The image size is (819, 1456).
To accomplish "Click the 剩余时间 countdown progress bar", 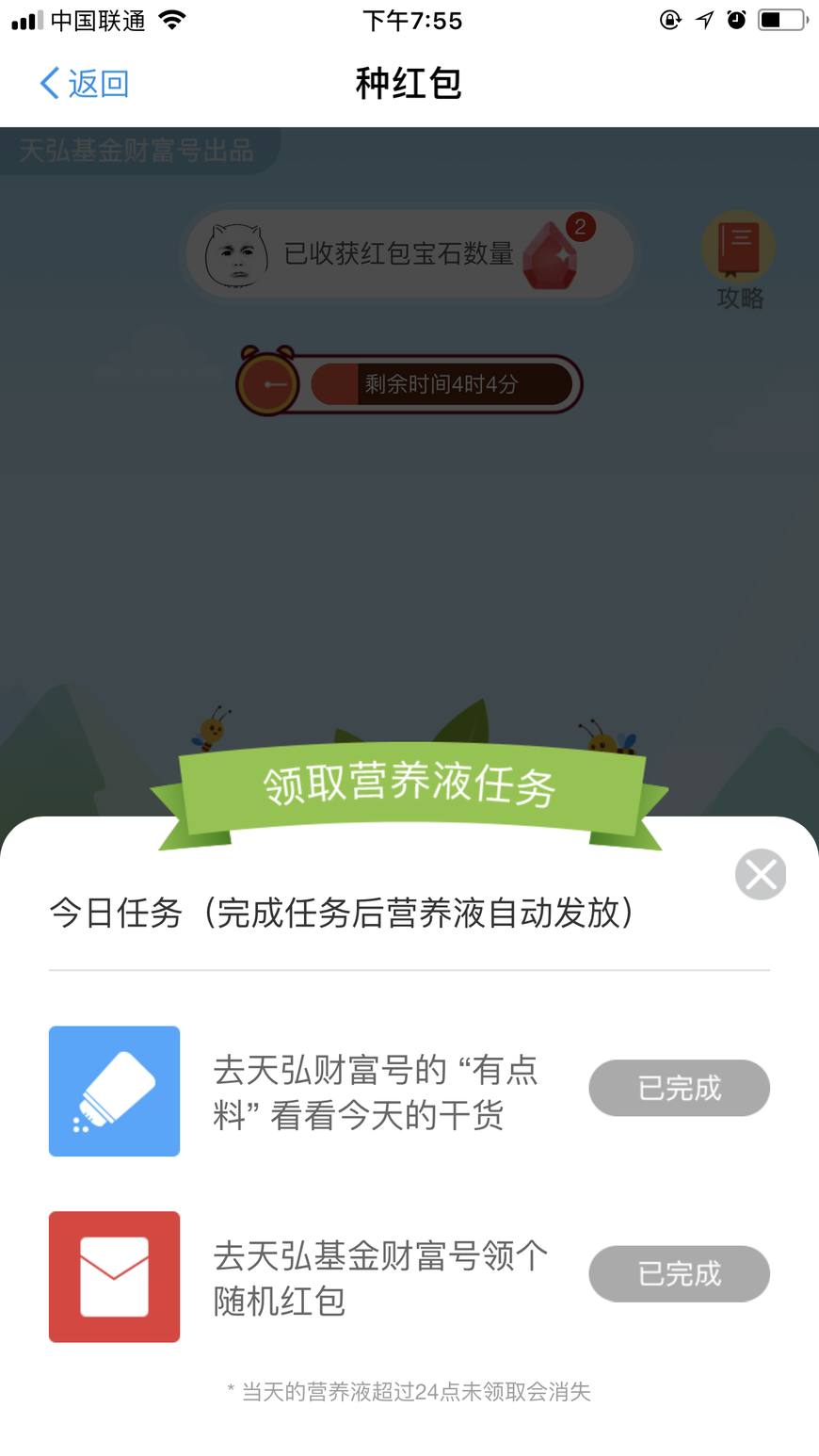I will click(x=442, y=383).
